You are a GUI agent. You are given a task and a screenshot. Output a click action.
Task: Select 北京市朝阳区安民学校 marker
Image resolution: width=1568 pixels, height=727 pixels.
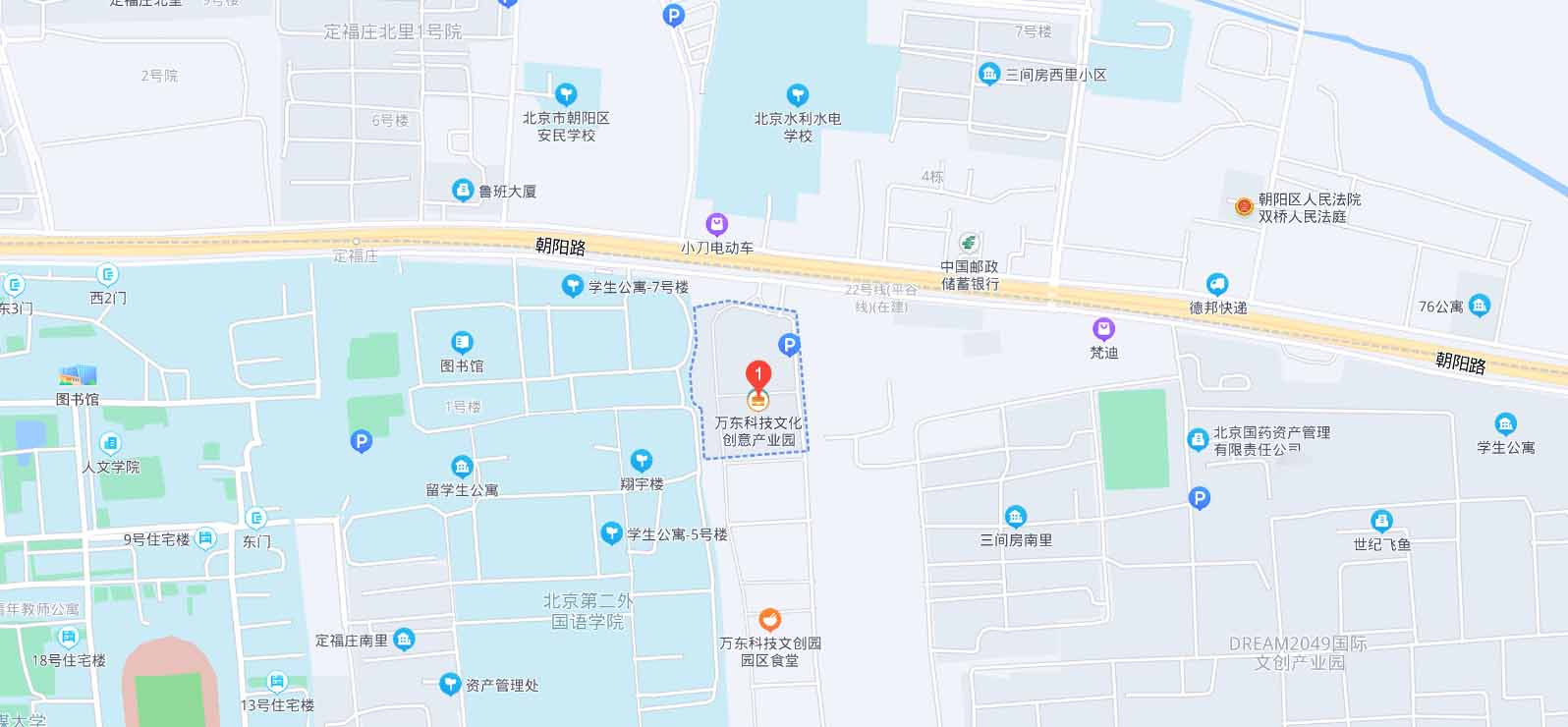566,94
